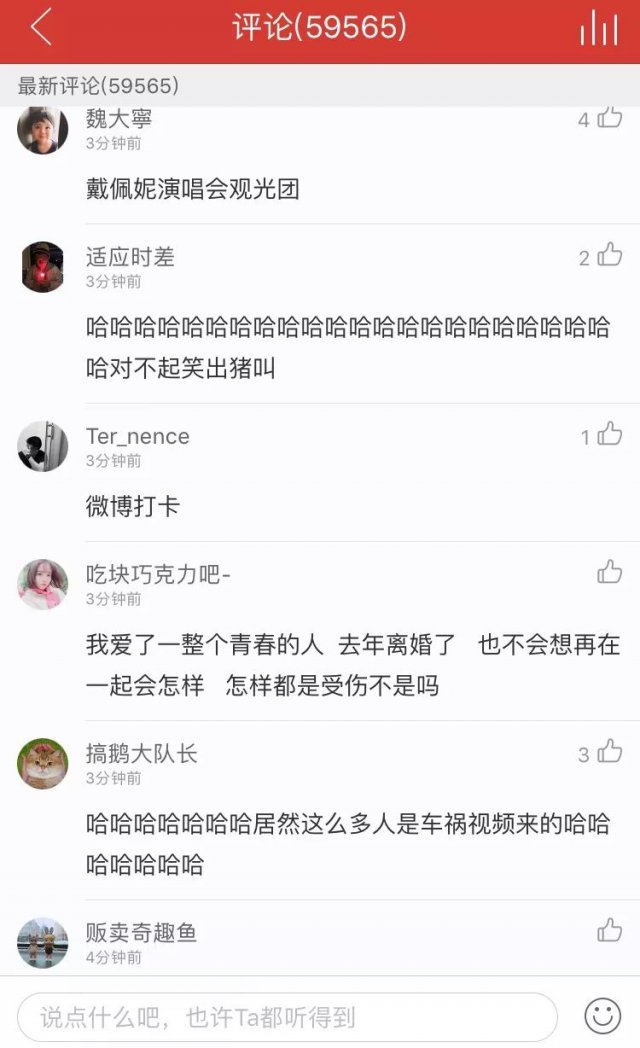Reply to the comment 戴佩妮演唱会观光团
Image resolution: width=640 pixels, height=1048 pixels.
pyautogui.click(x=192, y=188)
